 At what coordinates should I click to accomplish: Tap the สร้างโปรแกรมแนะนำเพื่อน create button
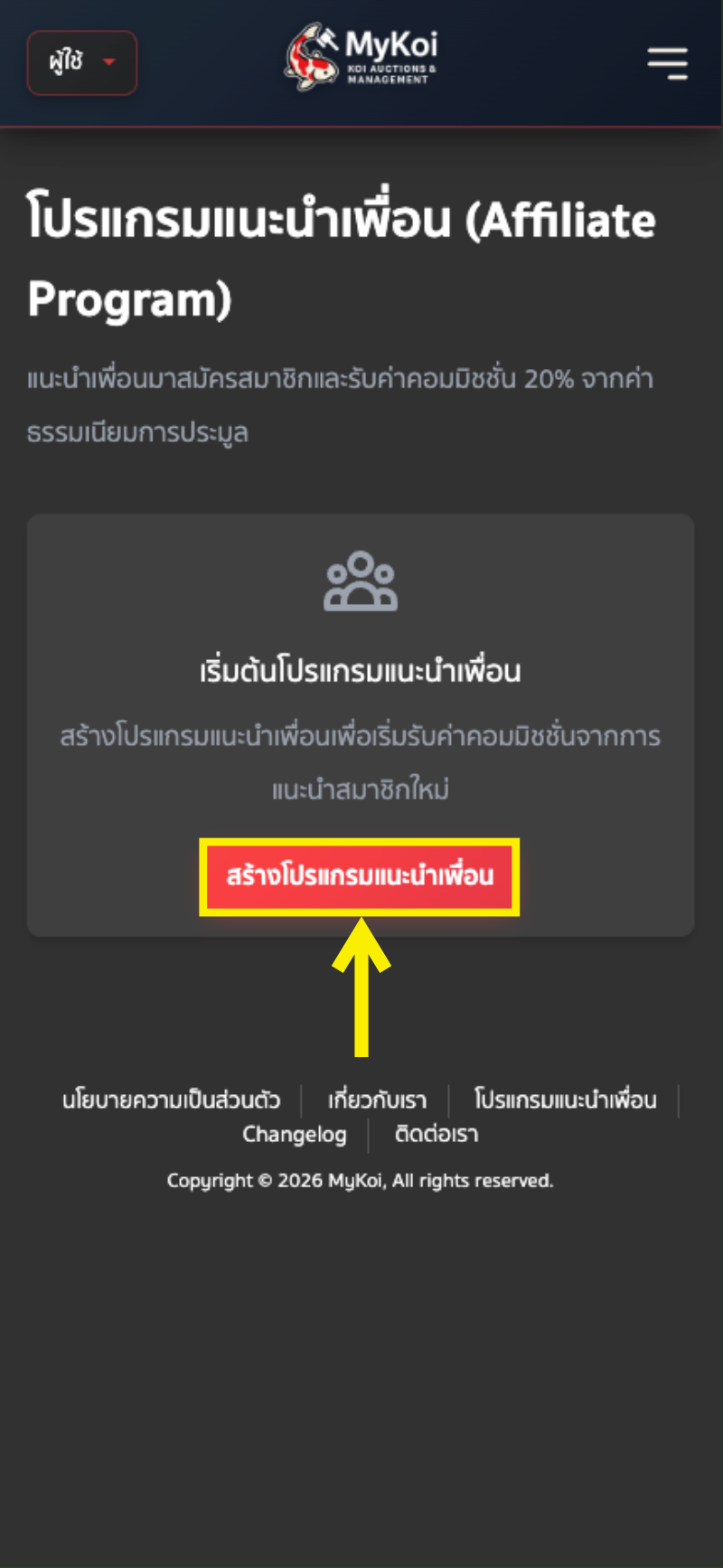(360, 876)
